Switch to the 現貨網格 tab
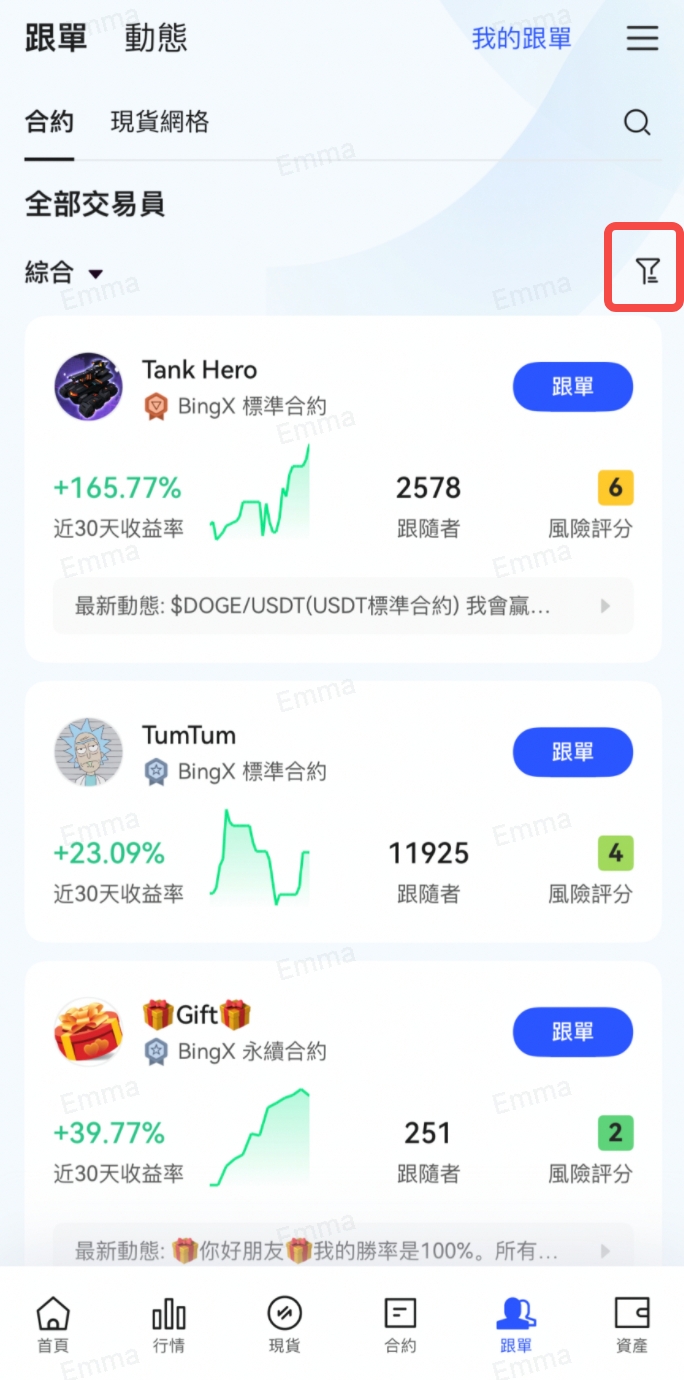The width and height of the screenshot is (684, 1380). point(160,123)
